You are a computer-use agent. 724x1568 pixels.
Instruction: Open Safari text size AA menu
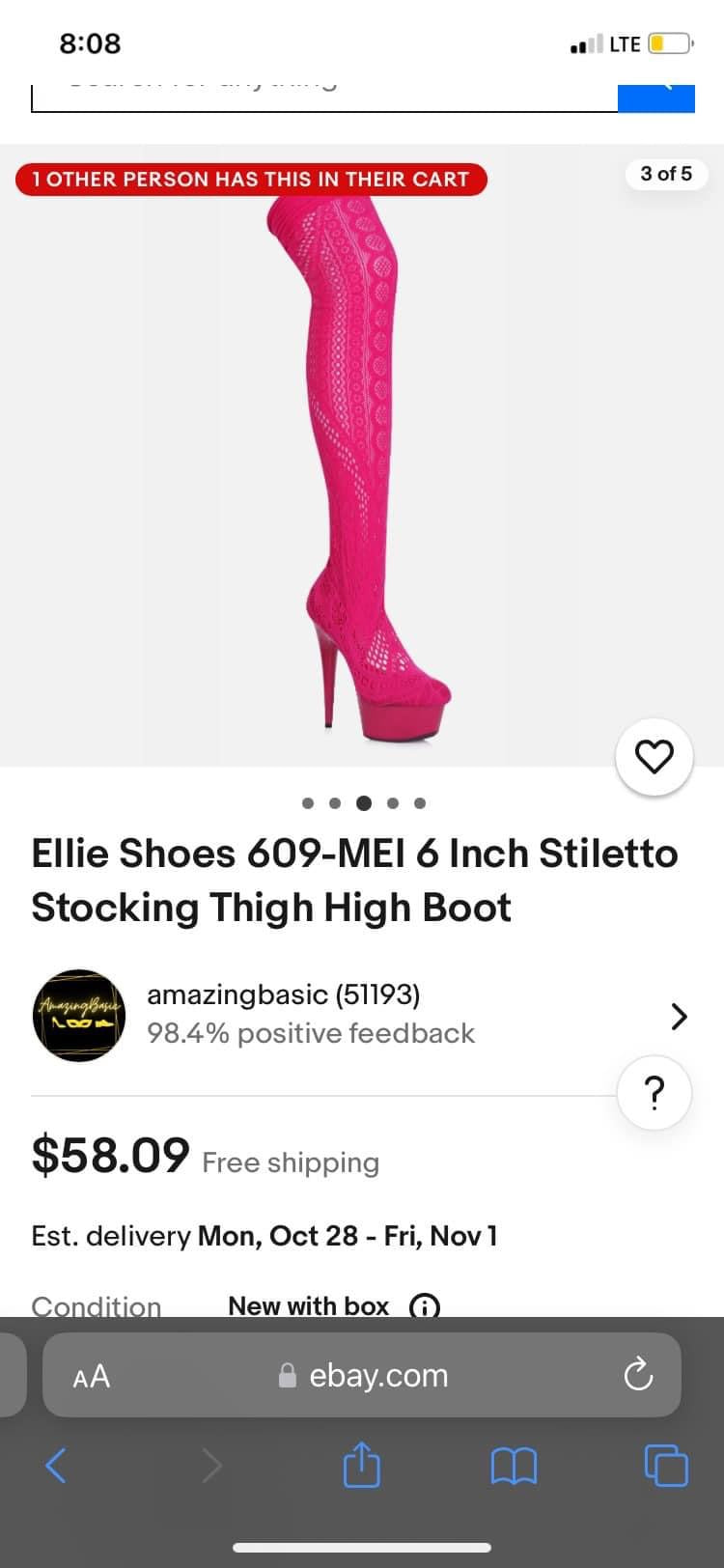[92, 1376]
